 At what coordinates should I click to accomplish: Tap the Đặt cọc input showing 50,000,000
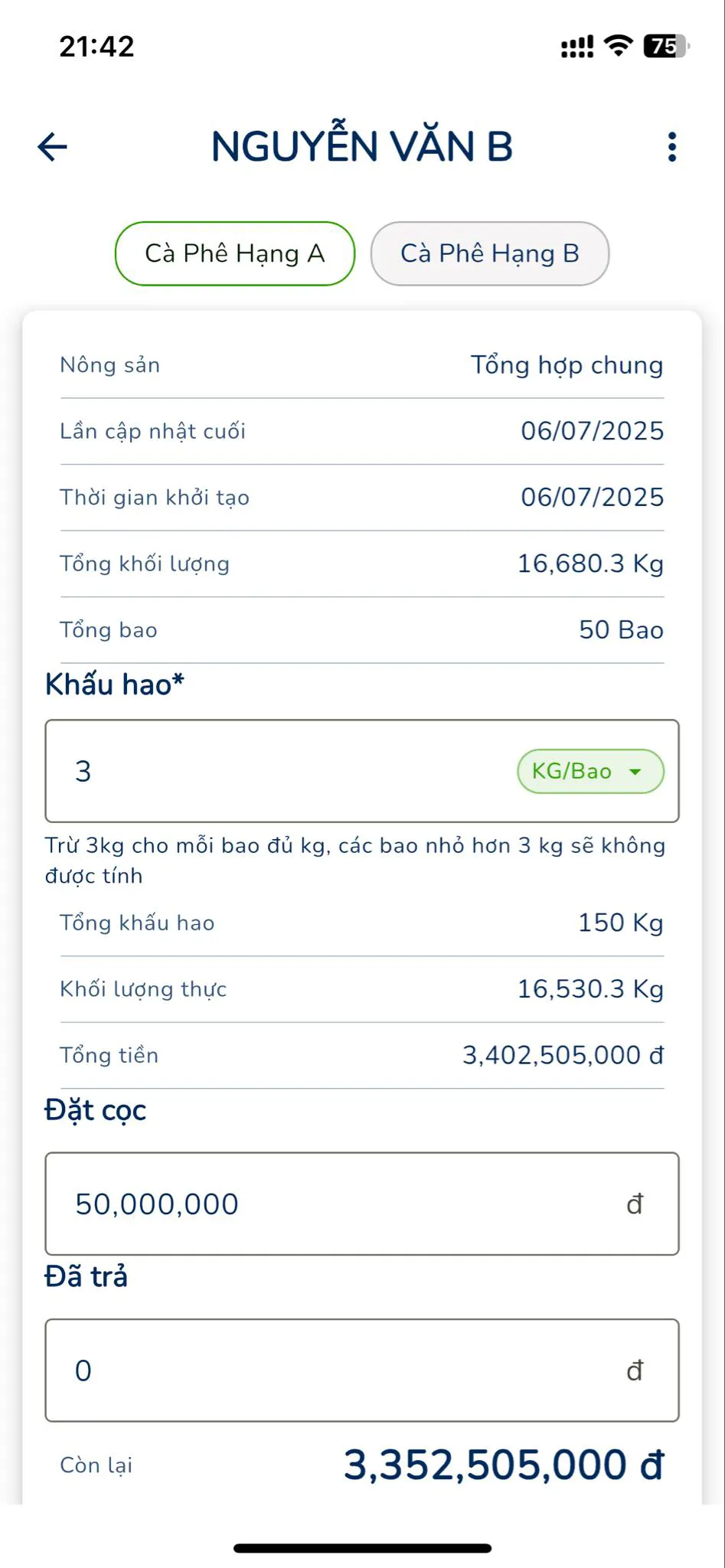point(306,1204)
